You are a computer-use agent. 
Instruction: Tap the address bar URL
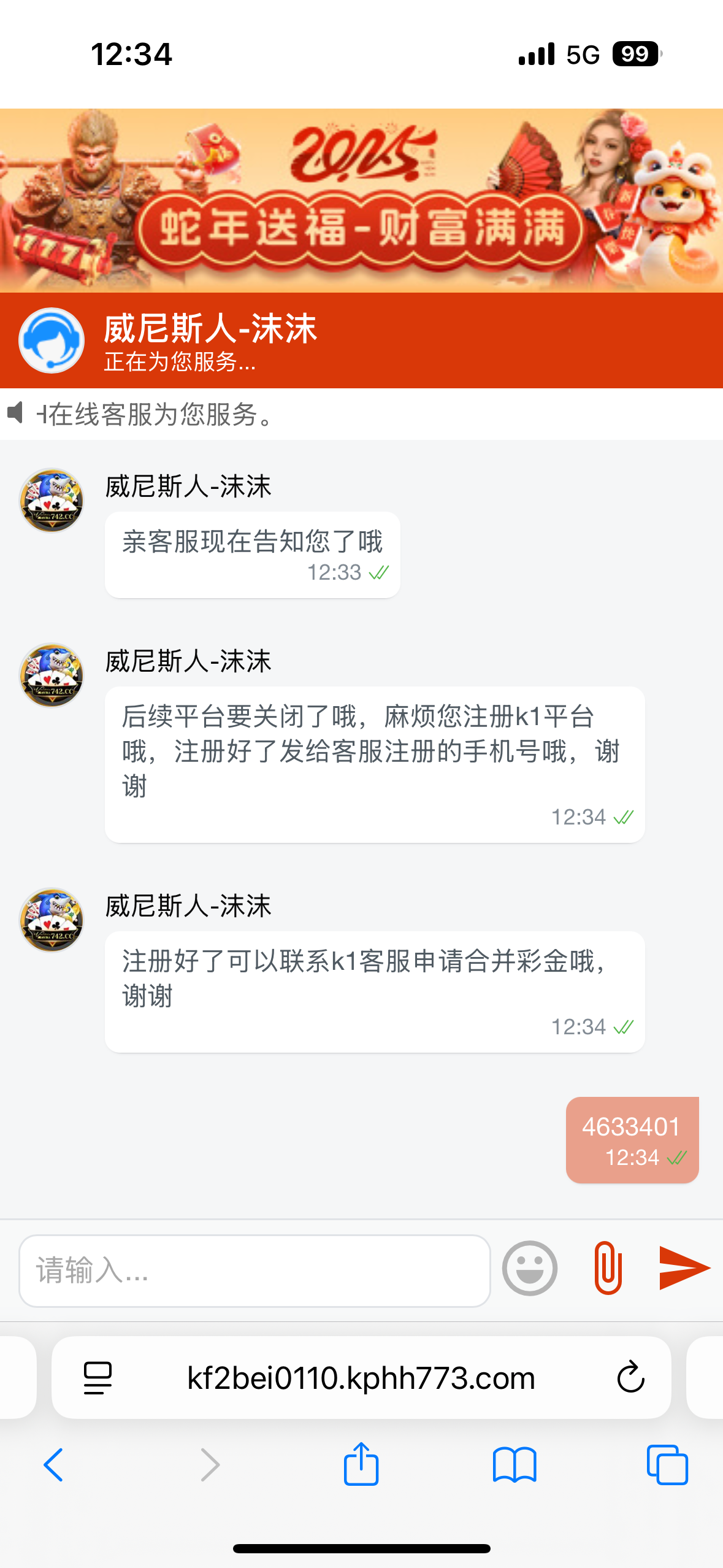coord(361,1378)
